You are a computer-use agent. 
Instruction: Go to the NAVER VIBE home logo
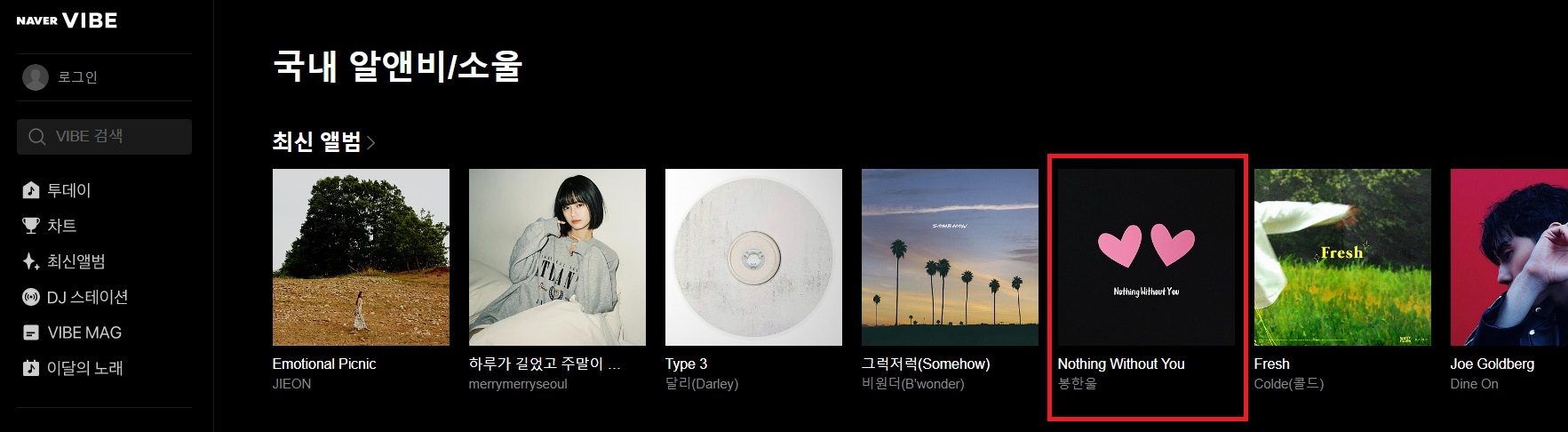tap(67, 20)
